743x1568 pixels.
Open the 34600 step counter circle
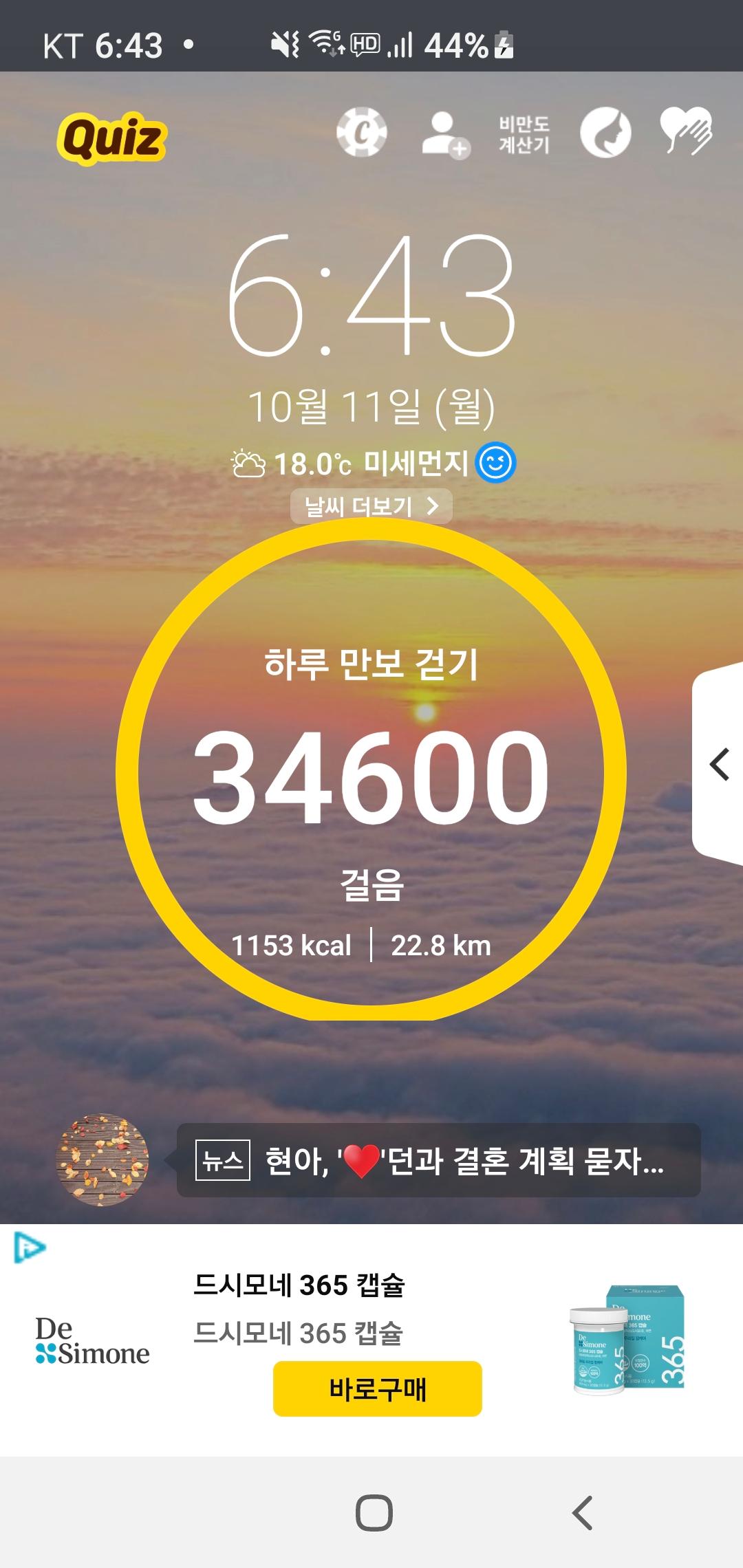371,774
